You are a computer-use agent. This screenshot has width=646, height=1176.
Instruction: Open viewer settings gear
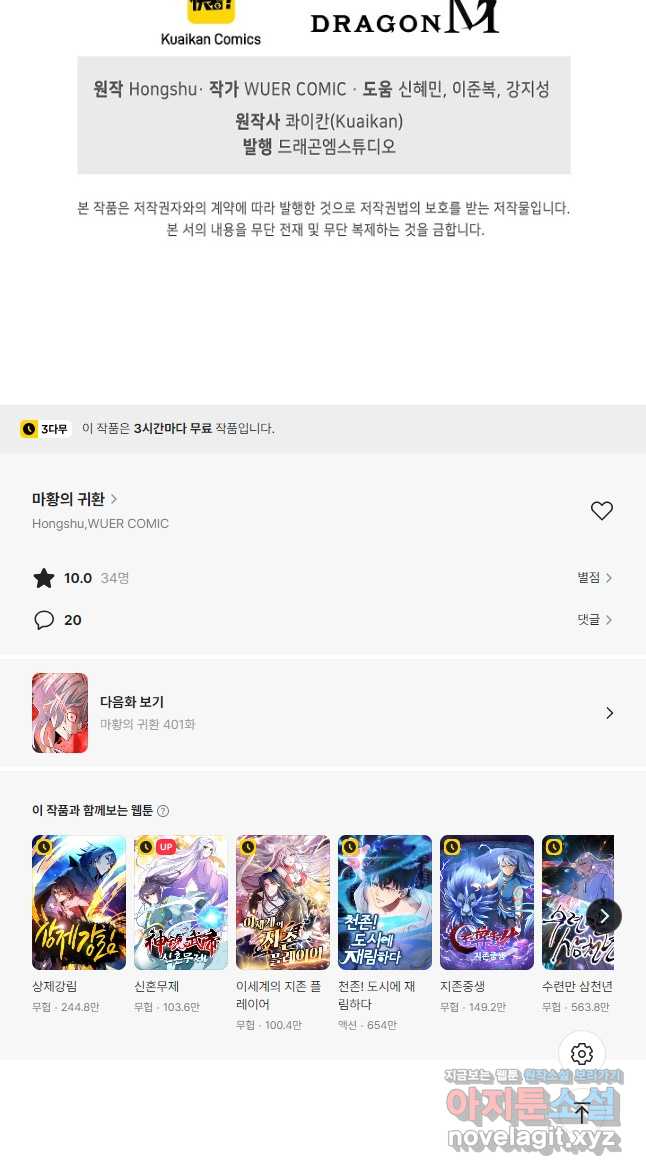[582, 1054]
